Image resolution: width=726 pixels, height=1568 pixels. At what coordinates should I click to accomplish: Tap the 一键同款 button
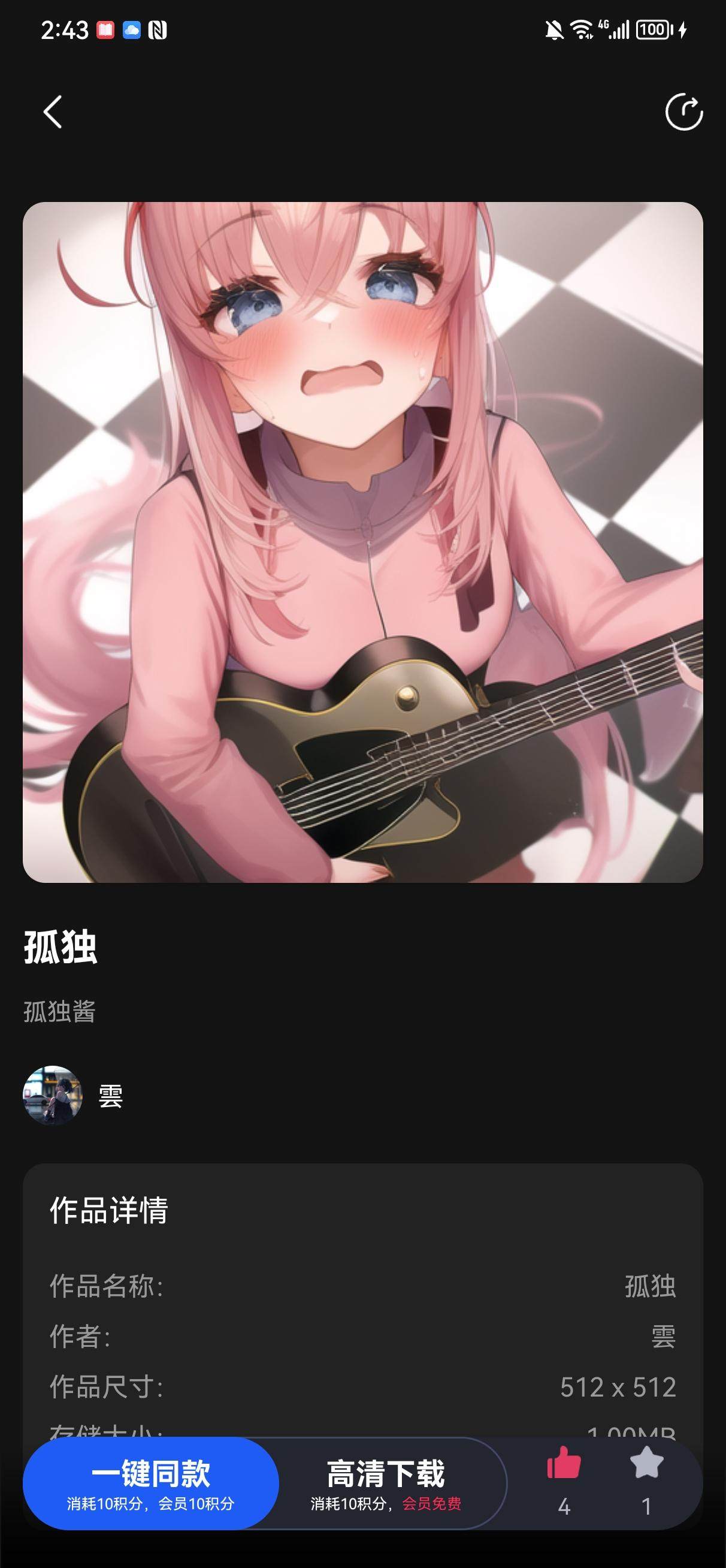(151, 1483)
